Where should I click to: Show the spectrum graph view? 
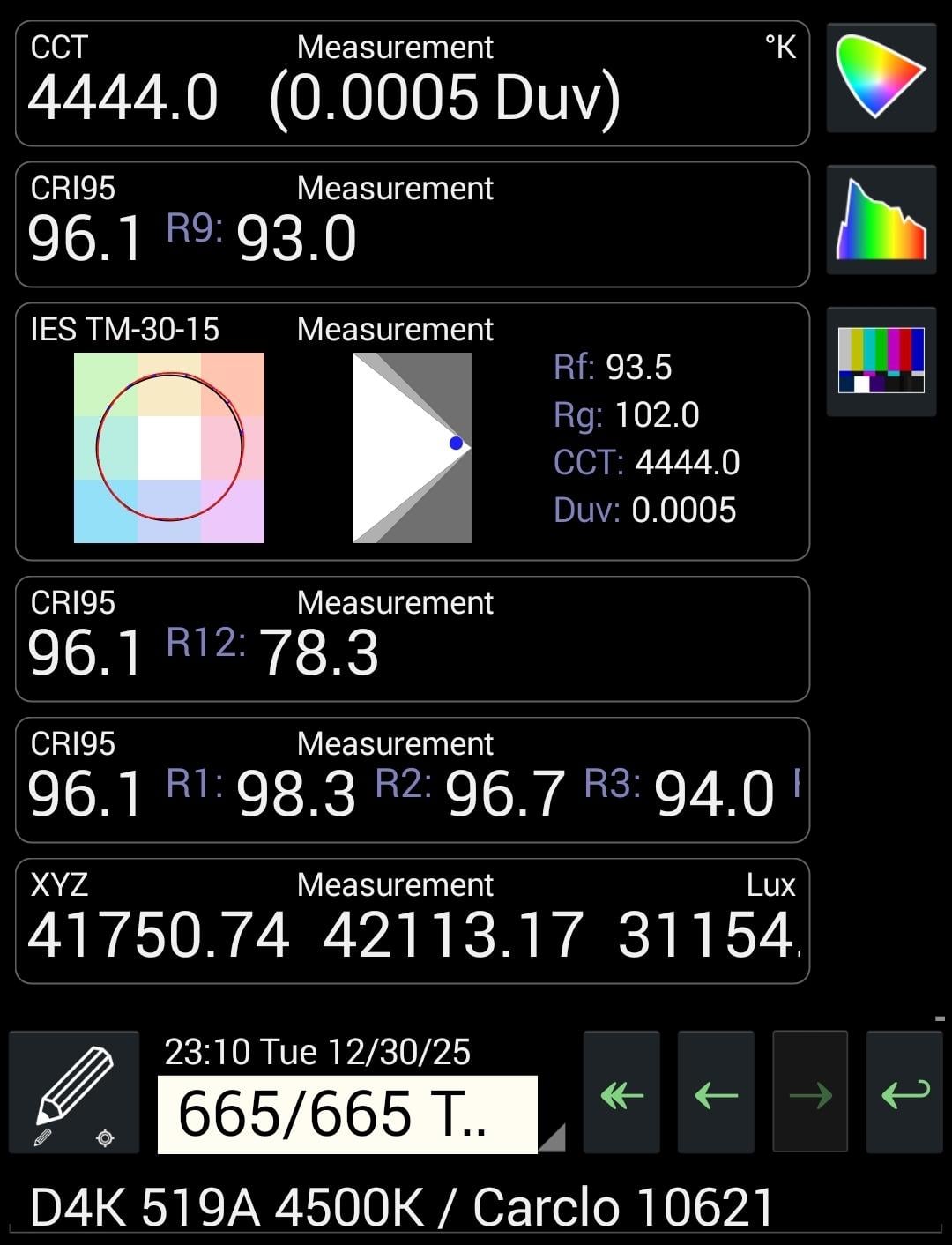pos(881,220)
